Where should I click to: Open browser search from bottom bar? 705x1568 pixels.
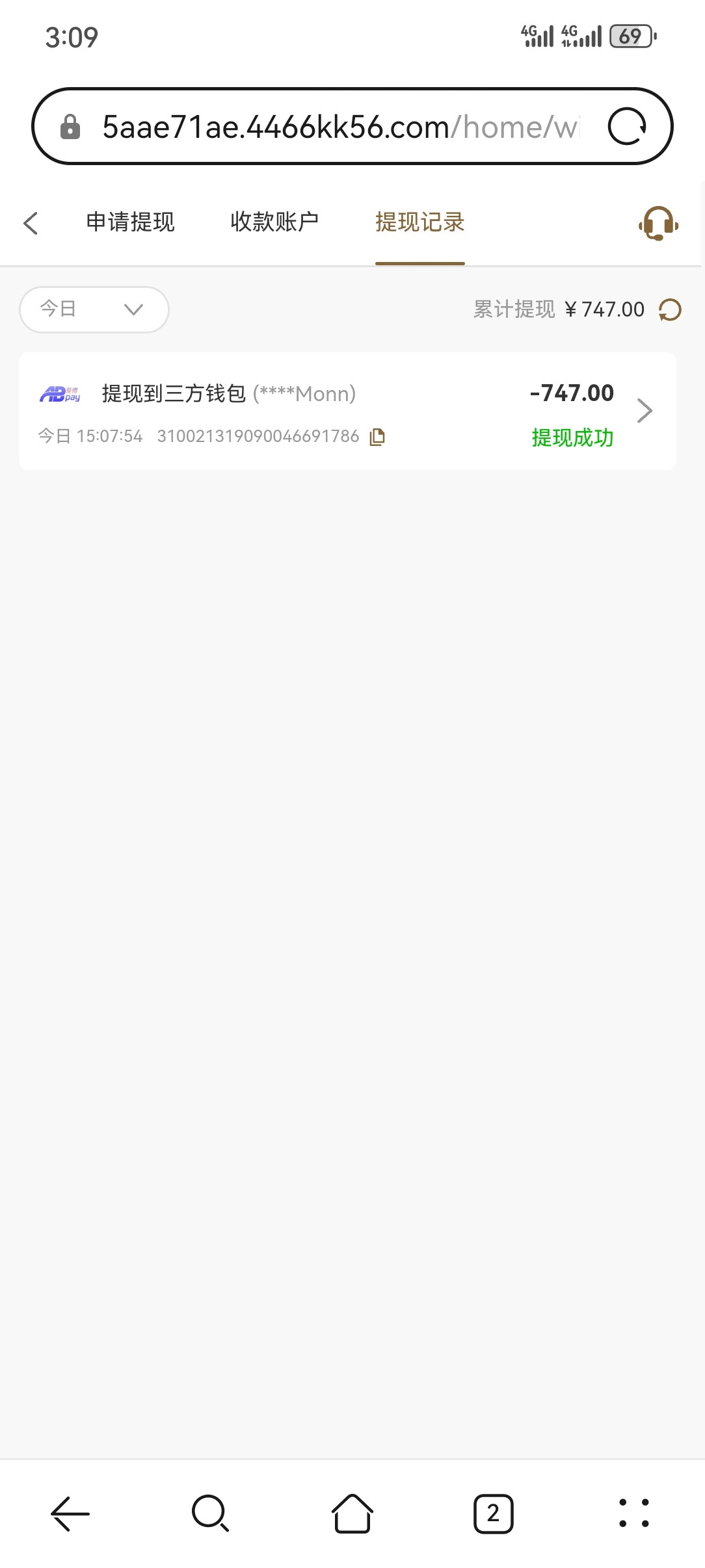tap(210, 1513)
